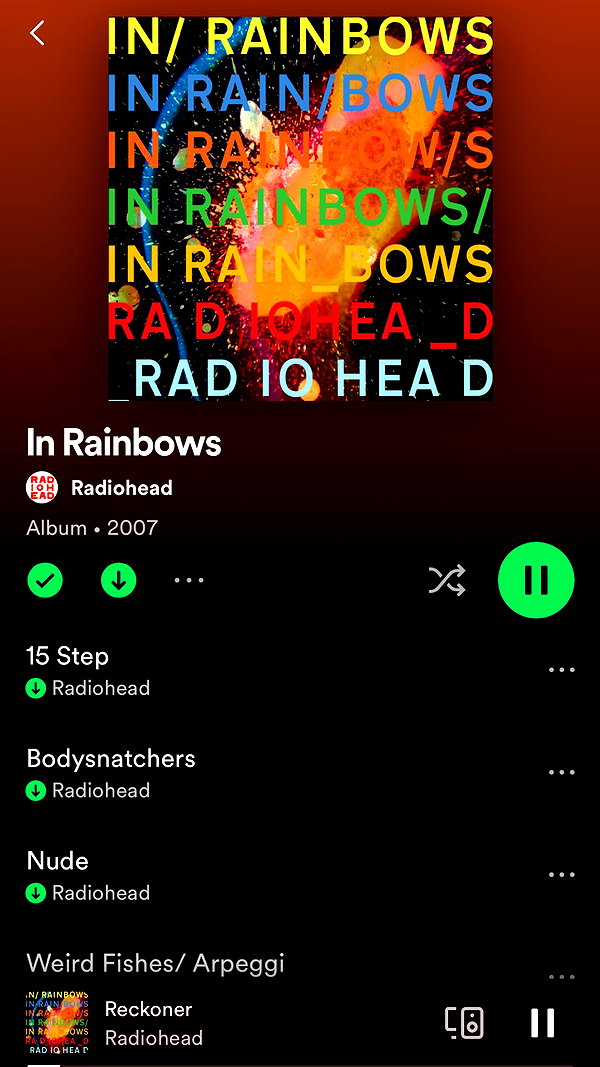Screen dimensions: 600x1067
Task: Go back using the top-left arrow
Action: point(37,33)
